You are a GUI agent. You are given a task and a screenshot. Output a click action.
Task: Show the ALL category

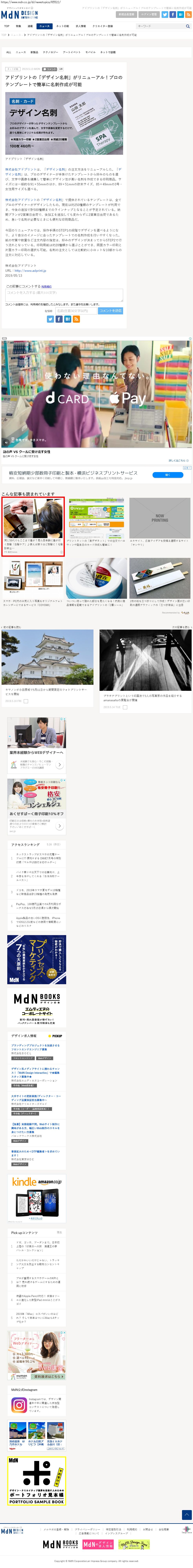pos(8,52)
